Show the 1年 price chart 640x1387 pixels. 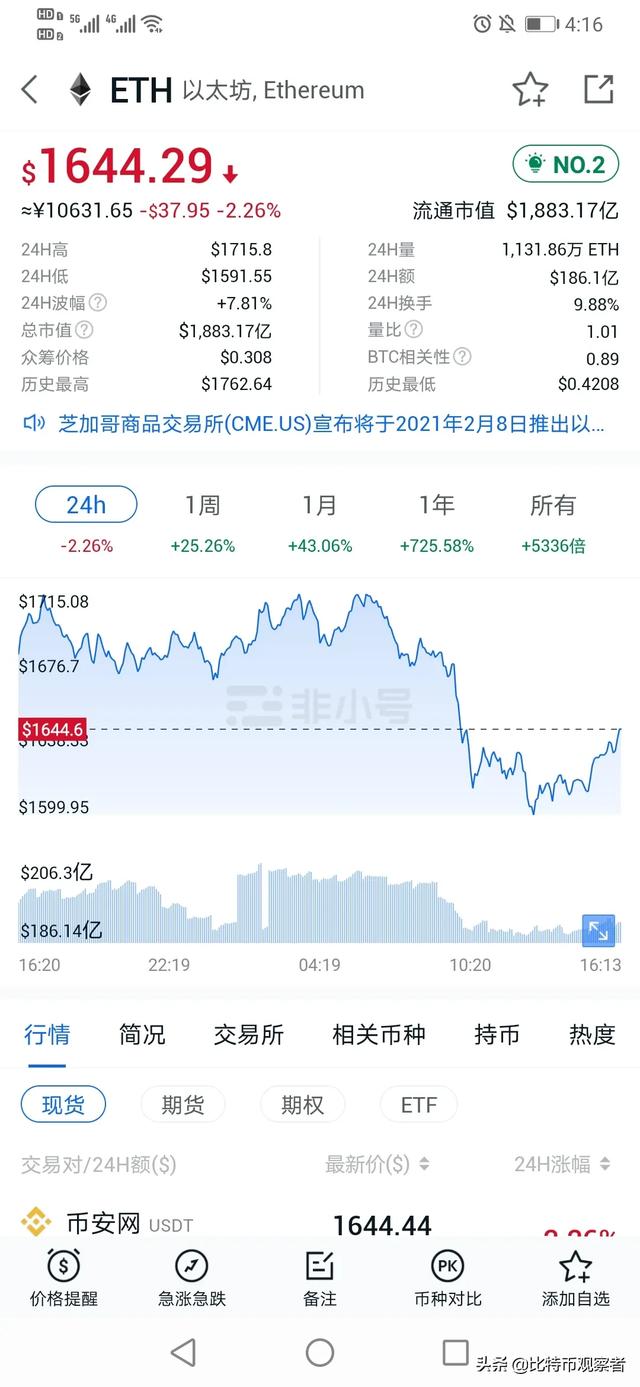point(436,506)
